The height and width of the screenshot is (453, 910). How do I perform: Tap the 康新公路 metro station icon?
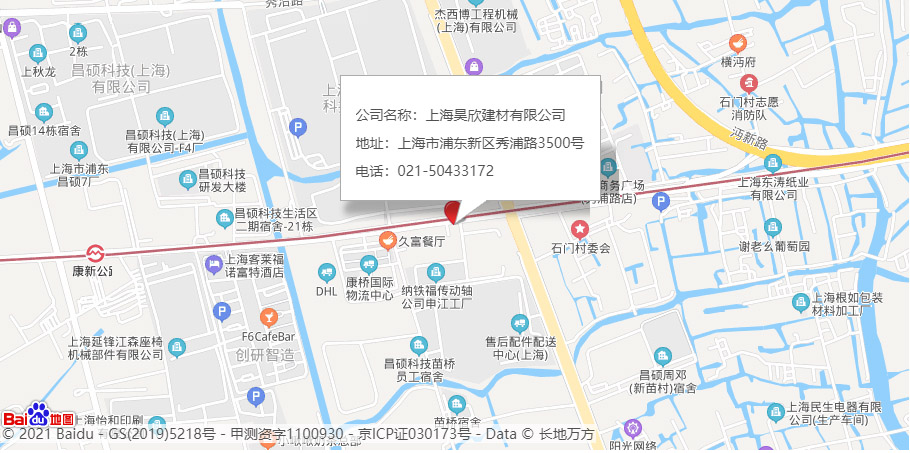[95, 252]
